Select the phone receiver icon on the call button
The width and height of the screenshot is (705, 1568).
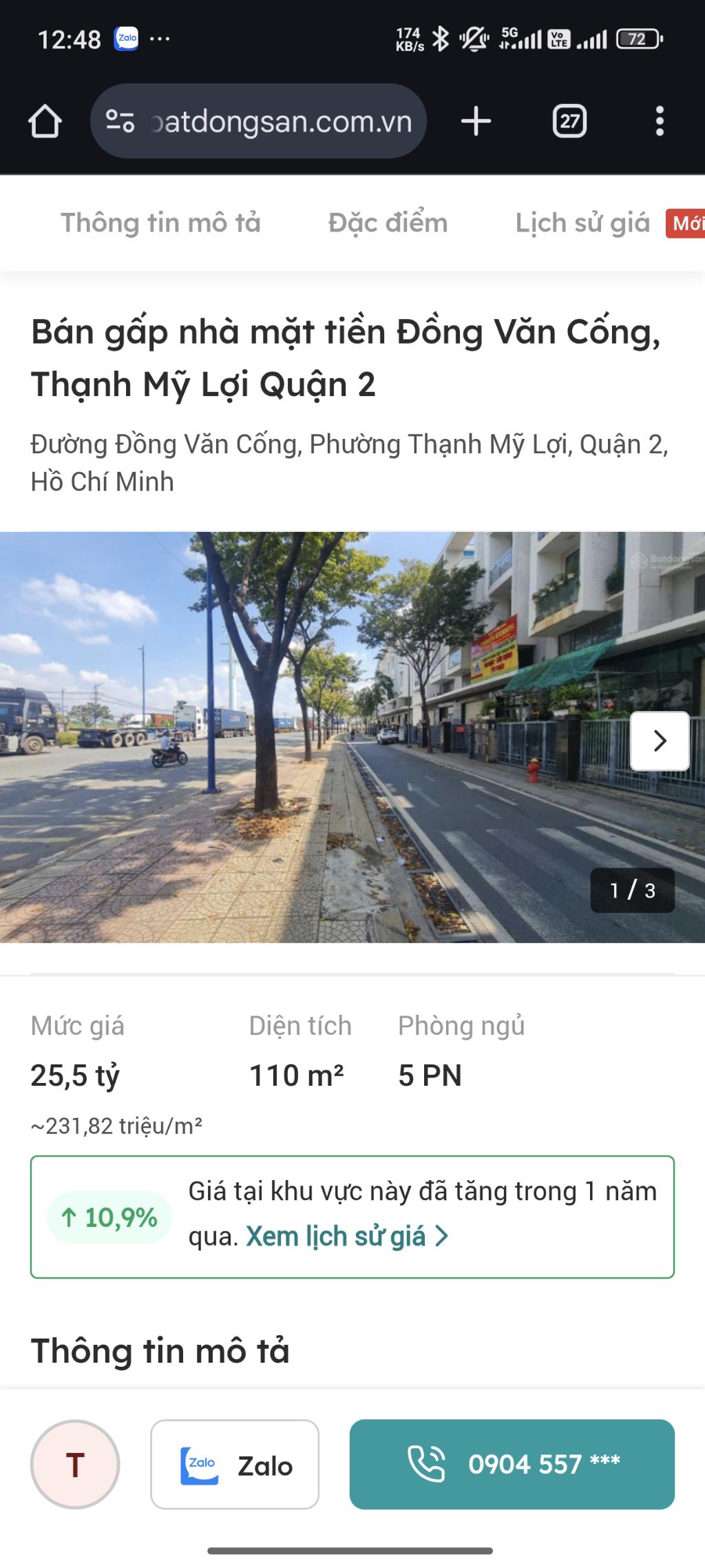pos(429,1465)
